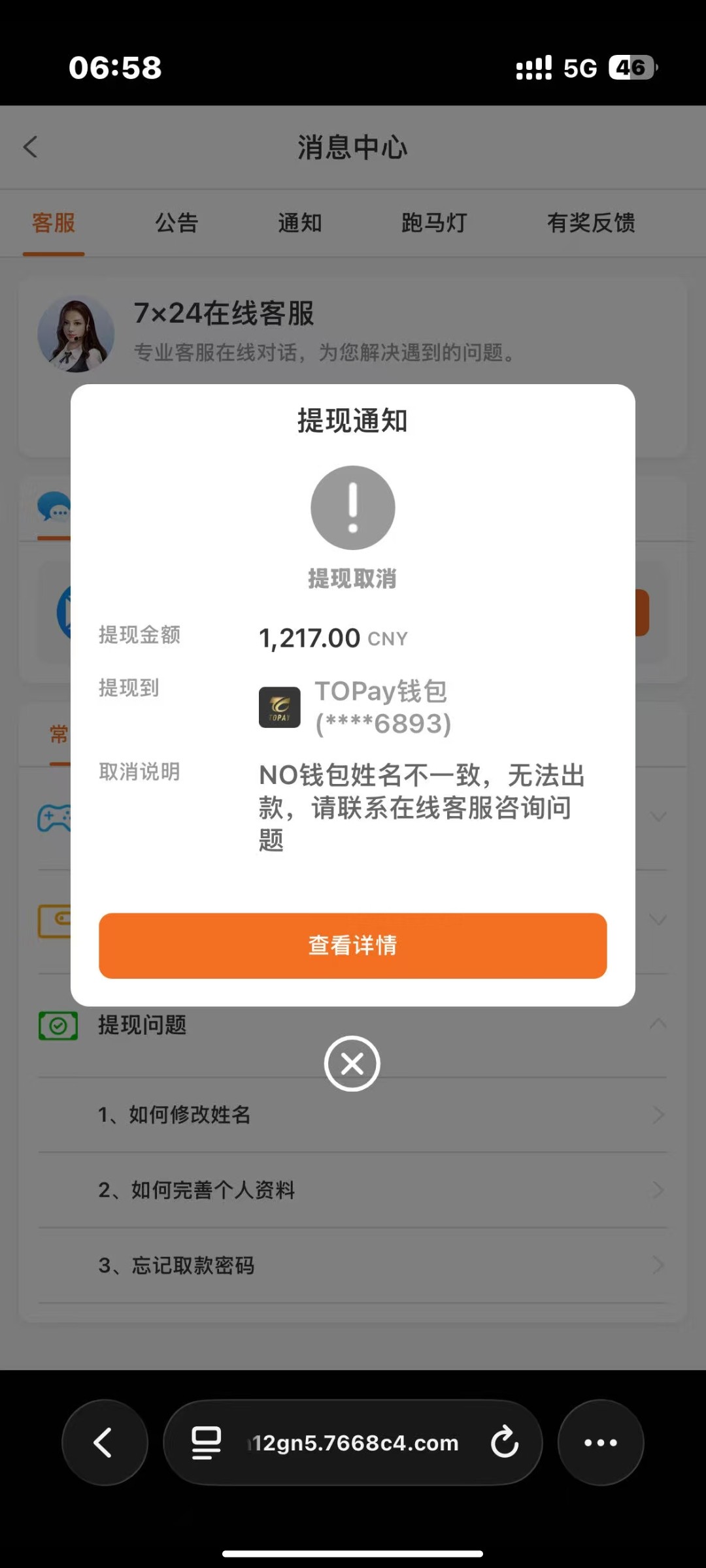706x1568 pixels.
Task: Click the TOPay wallet logo icon
Action: pos(280,708)
